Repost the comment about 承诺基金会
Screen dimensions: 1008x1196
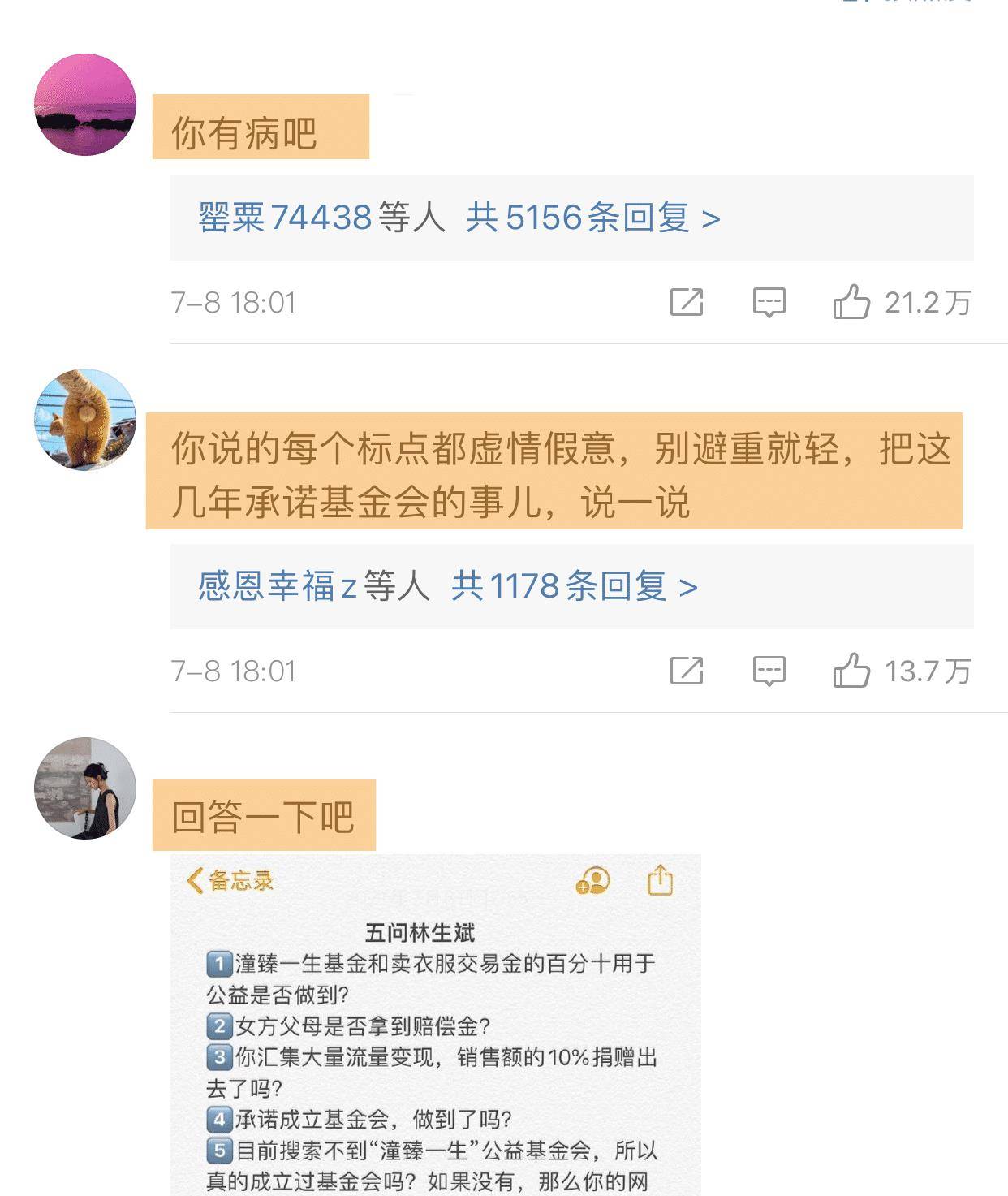point(687,671)
